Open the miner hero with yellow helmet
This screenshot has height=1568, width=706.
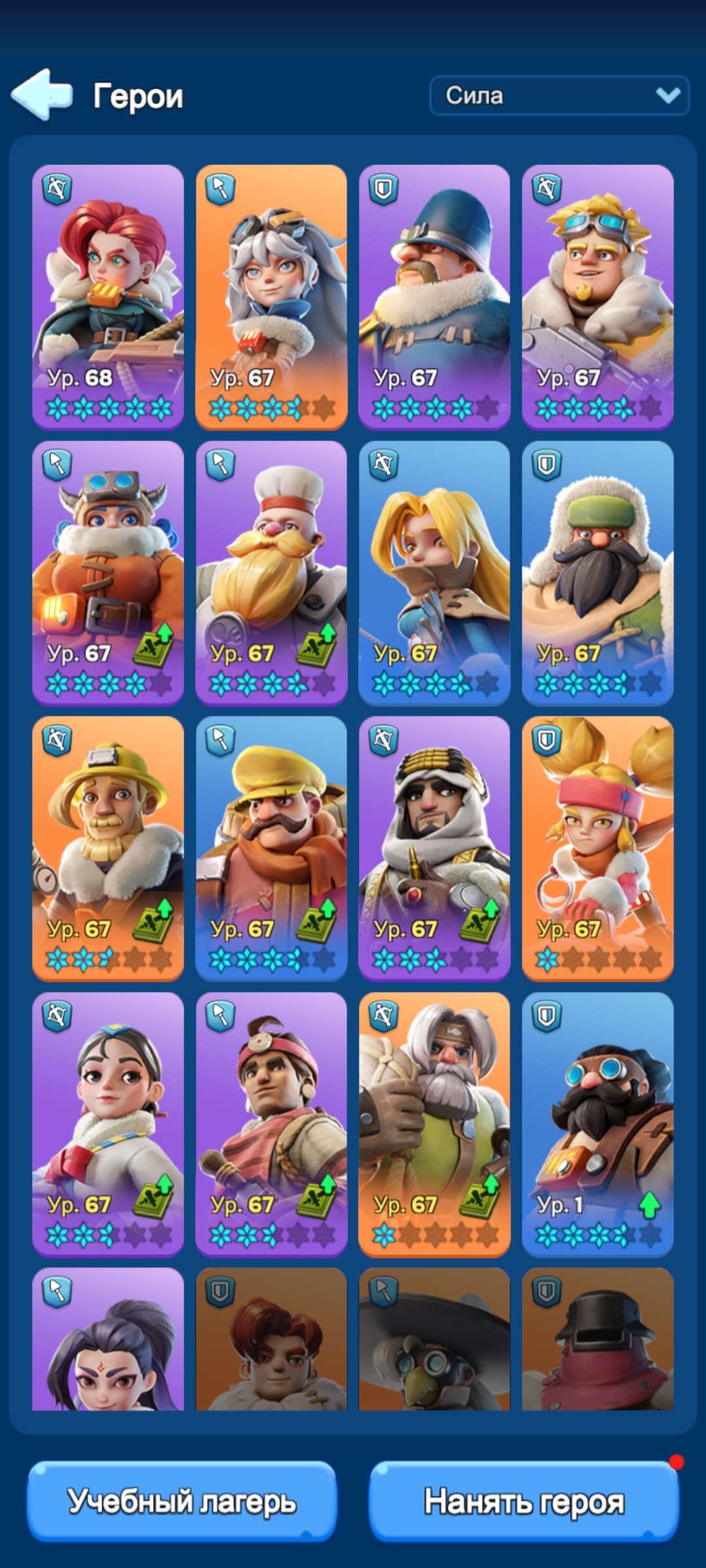(x=108, y=849)
